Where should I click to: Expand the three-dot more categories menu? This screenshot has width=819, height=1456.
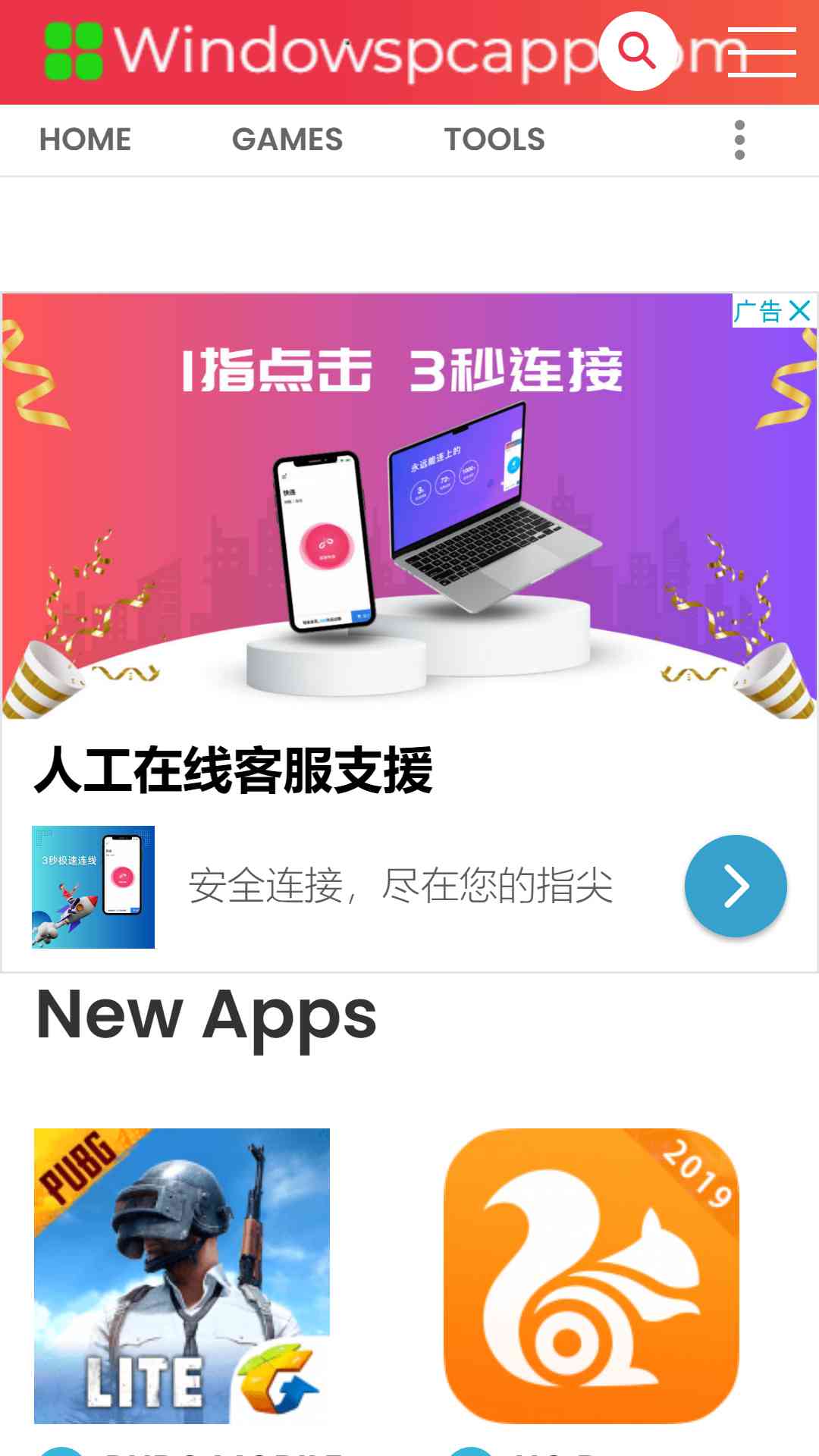tap(740, 140)
